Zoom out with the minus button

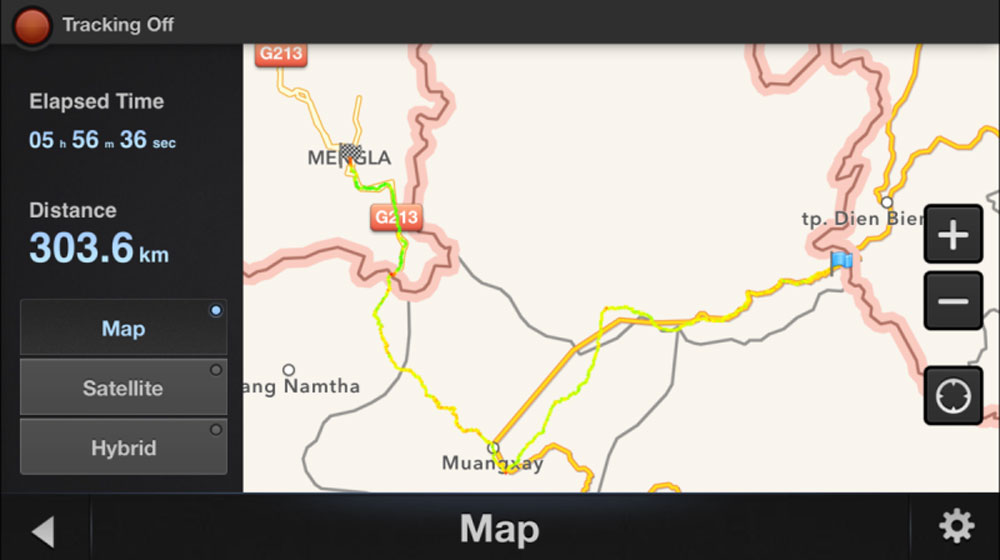(x=952, y=301)
